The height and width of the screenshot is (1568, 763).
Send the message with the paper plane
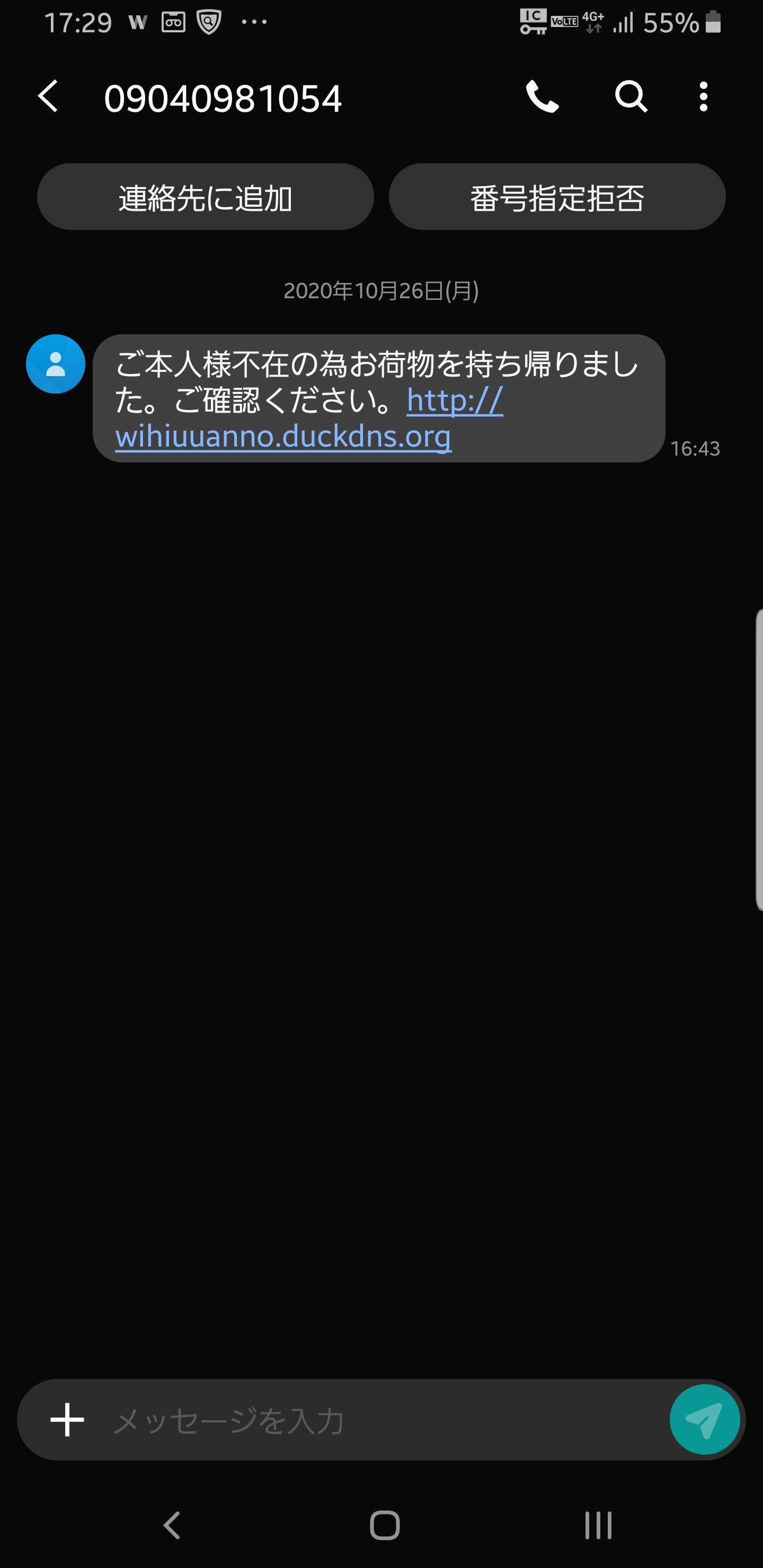pos(705,1420)
